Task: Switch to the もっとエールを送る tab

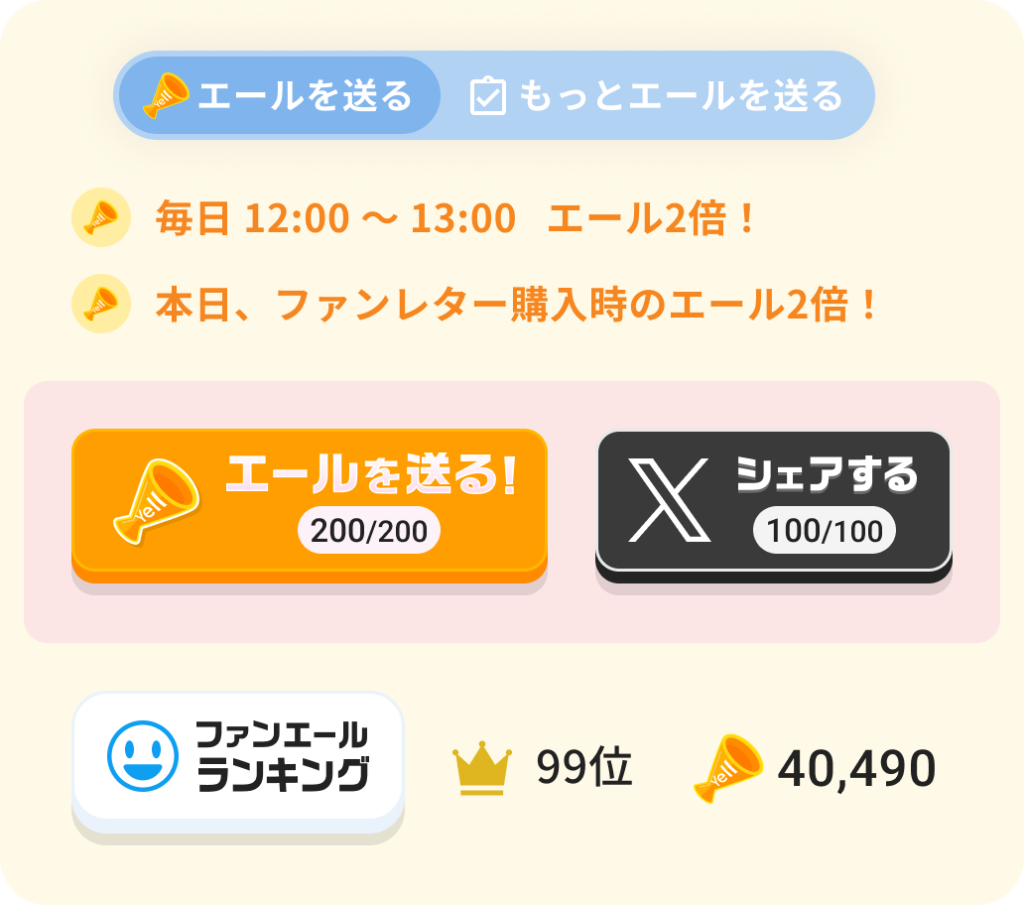Action: pos(656,96)
